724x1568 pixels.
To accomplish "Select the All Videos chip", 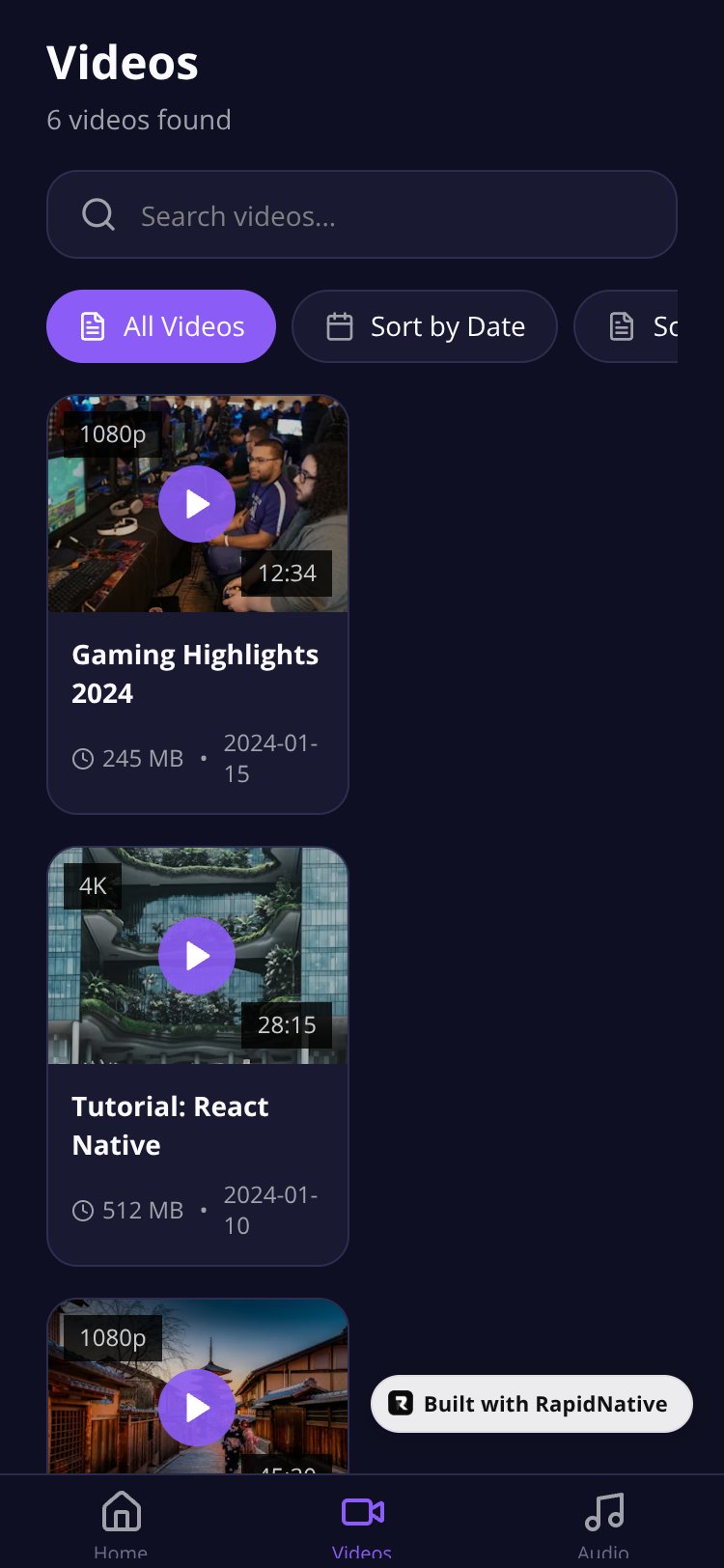I will click(161, 326).
